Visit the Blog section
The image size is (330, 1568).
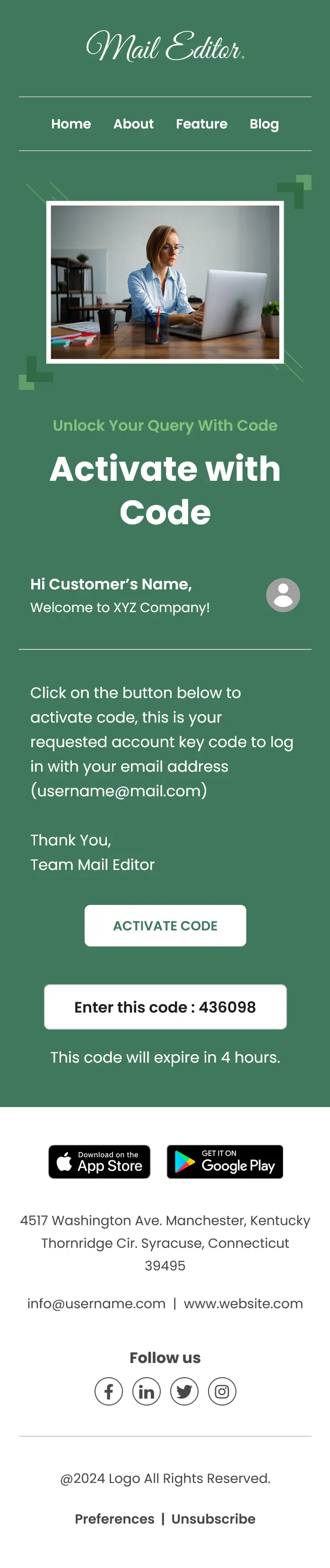click(264, 124)
